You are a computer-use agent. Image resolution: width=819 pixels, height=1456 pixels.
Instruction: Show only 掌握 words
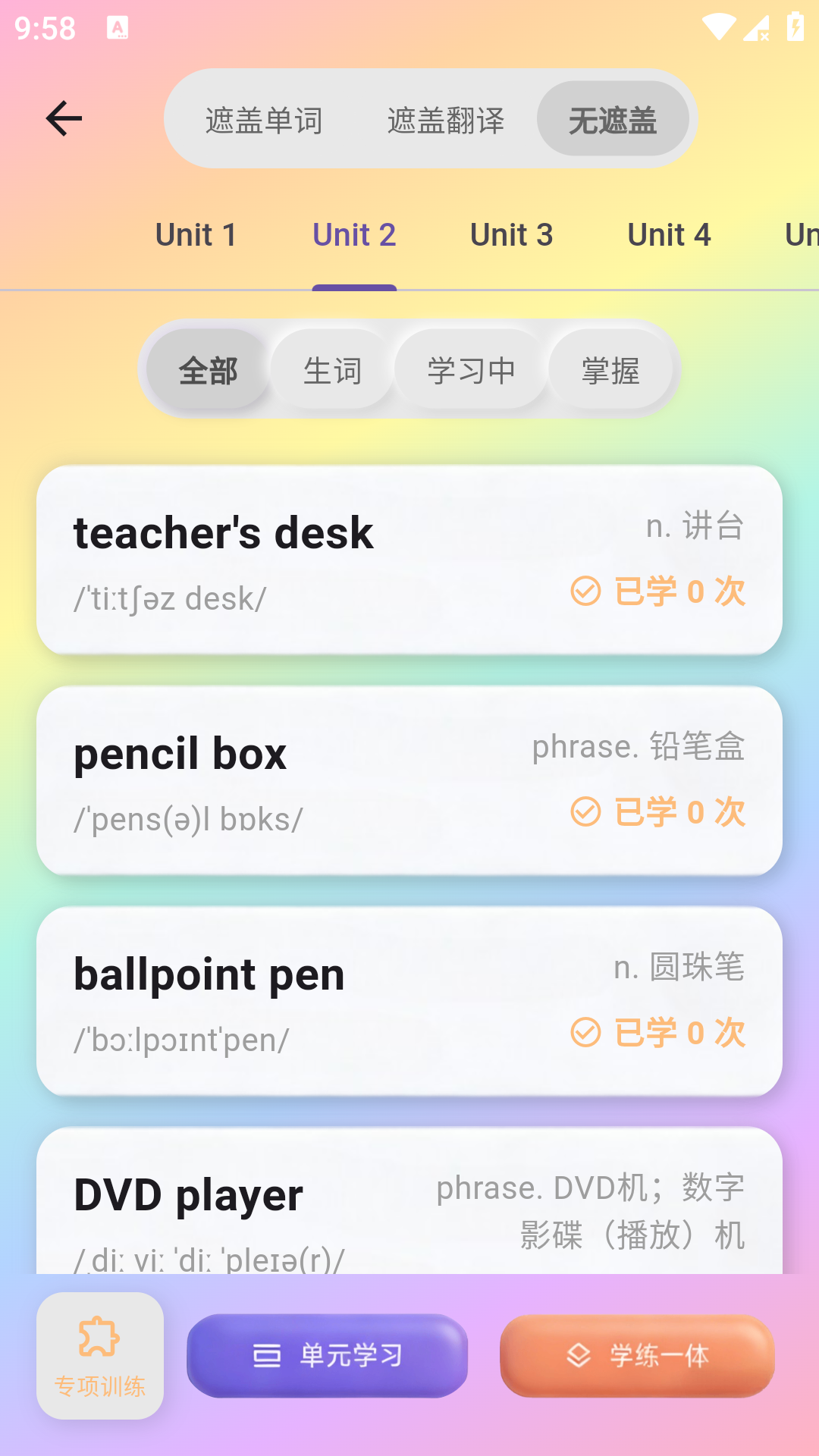click(x=611, y=369)
